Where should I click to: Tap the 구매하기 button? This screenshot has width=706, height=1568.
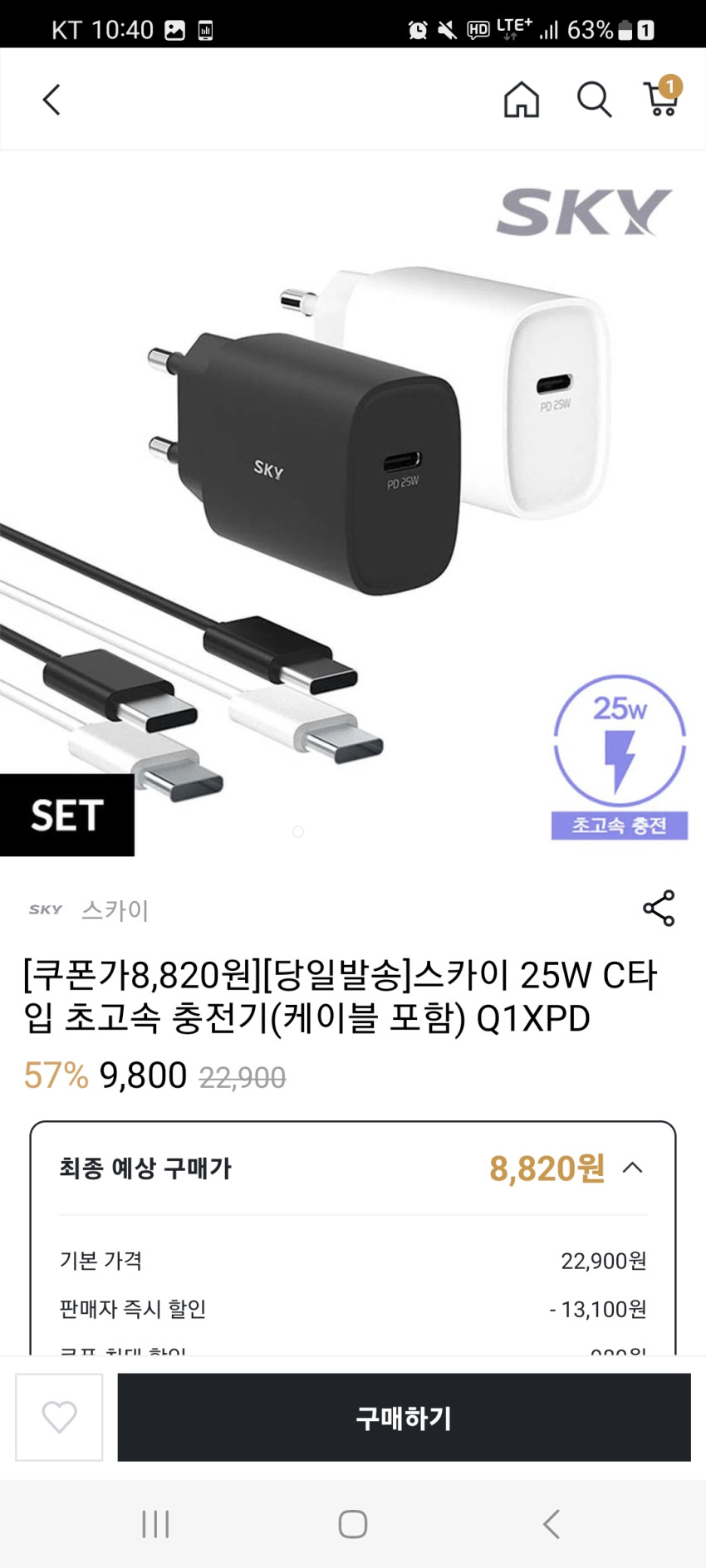point(404,1417)
